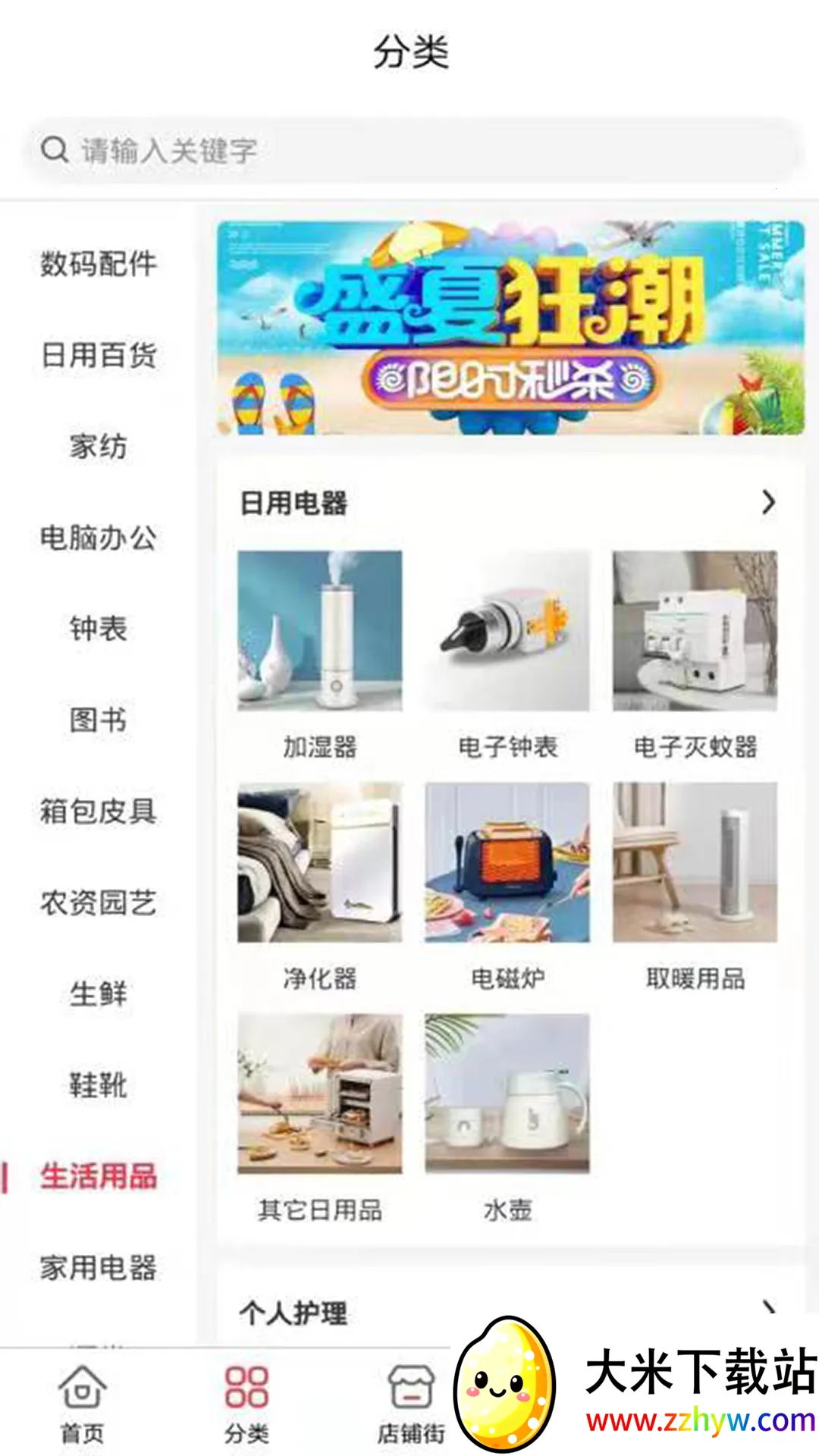Select 生鲜 in the sidebar
Image resolution: width=819 pixels, height=1456 pixels.
click(99, 993)
